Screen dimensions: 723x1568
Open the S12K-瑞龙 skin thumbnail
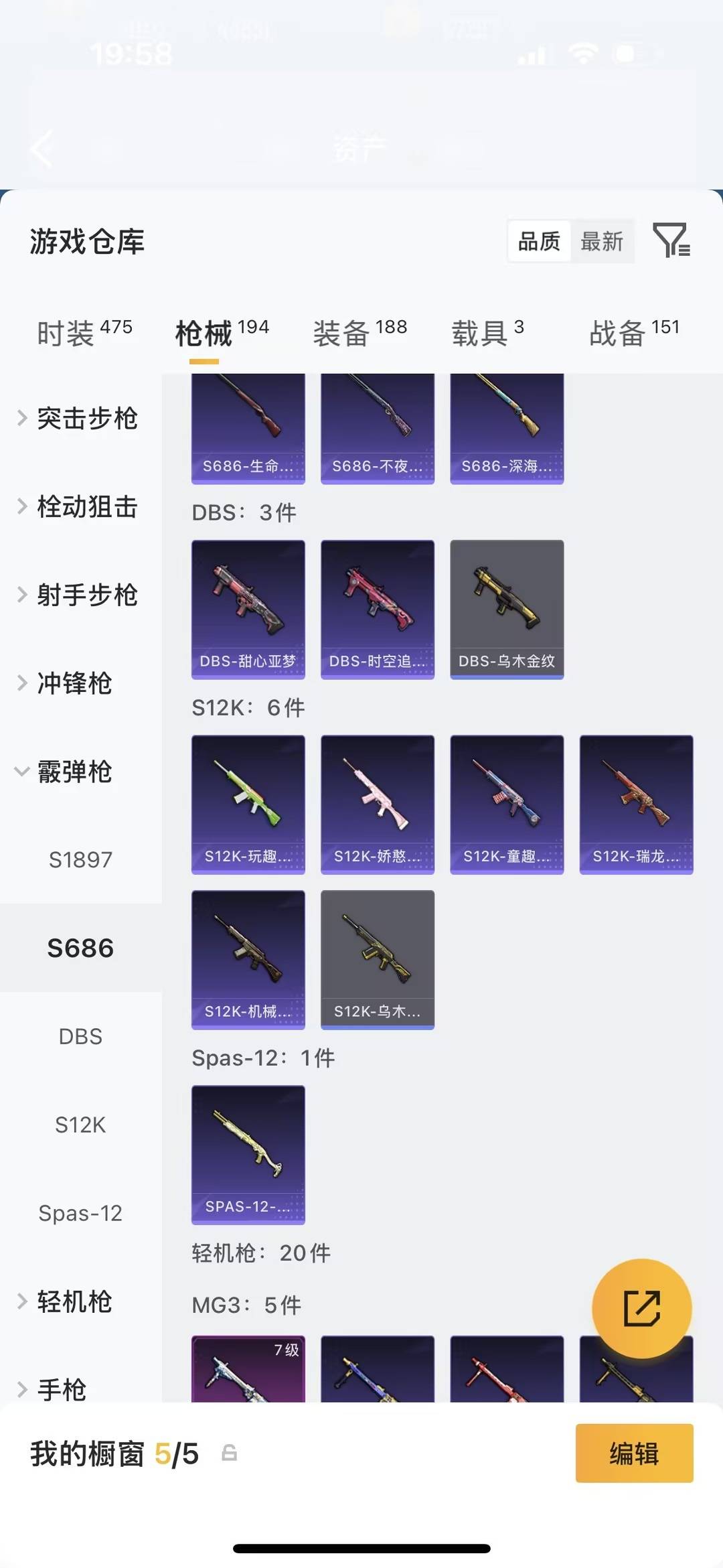[635, 804]
